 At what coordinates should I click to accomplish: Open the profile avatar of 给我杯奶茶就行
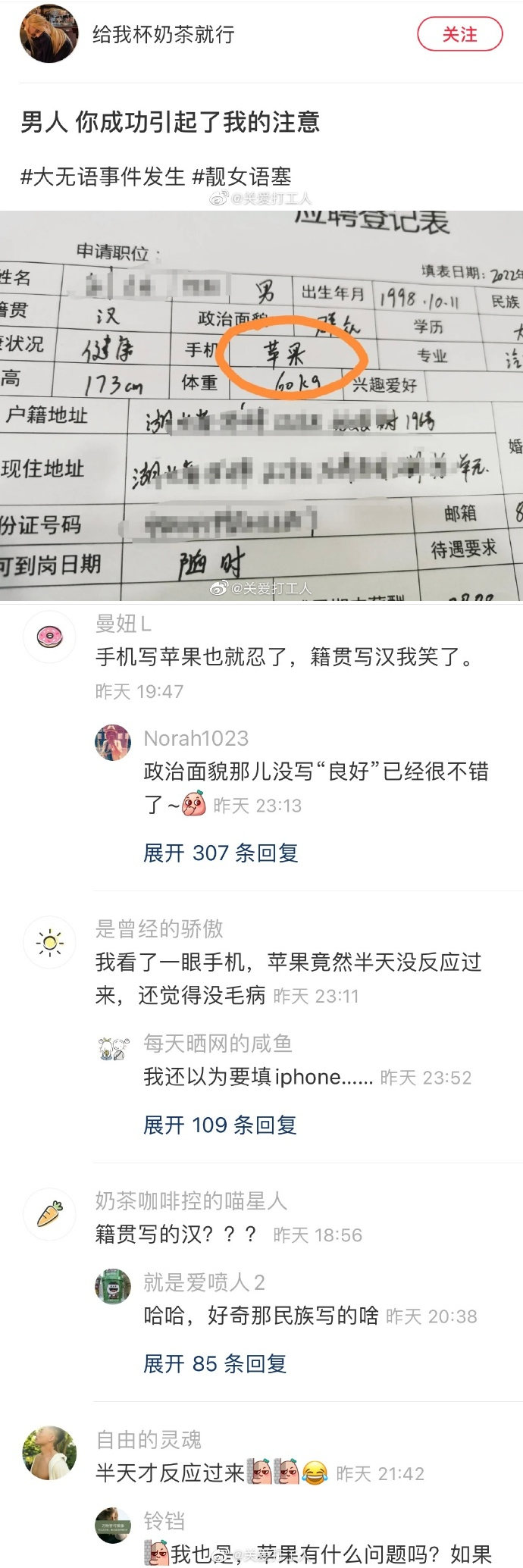[x=49, y=34]
